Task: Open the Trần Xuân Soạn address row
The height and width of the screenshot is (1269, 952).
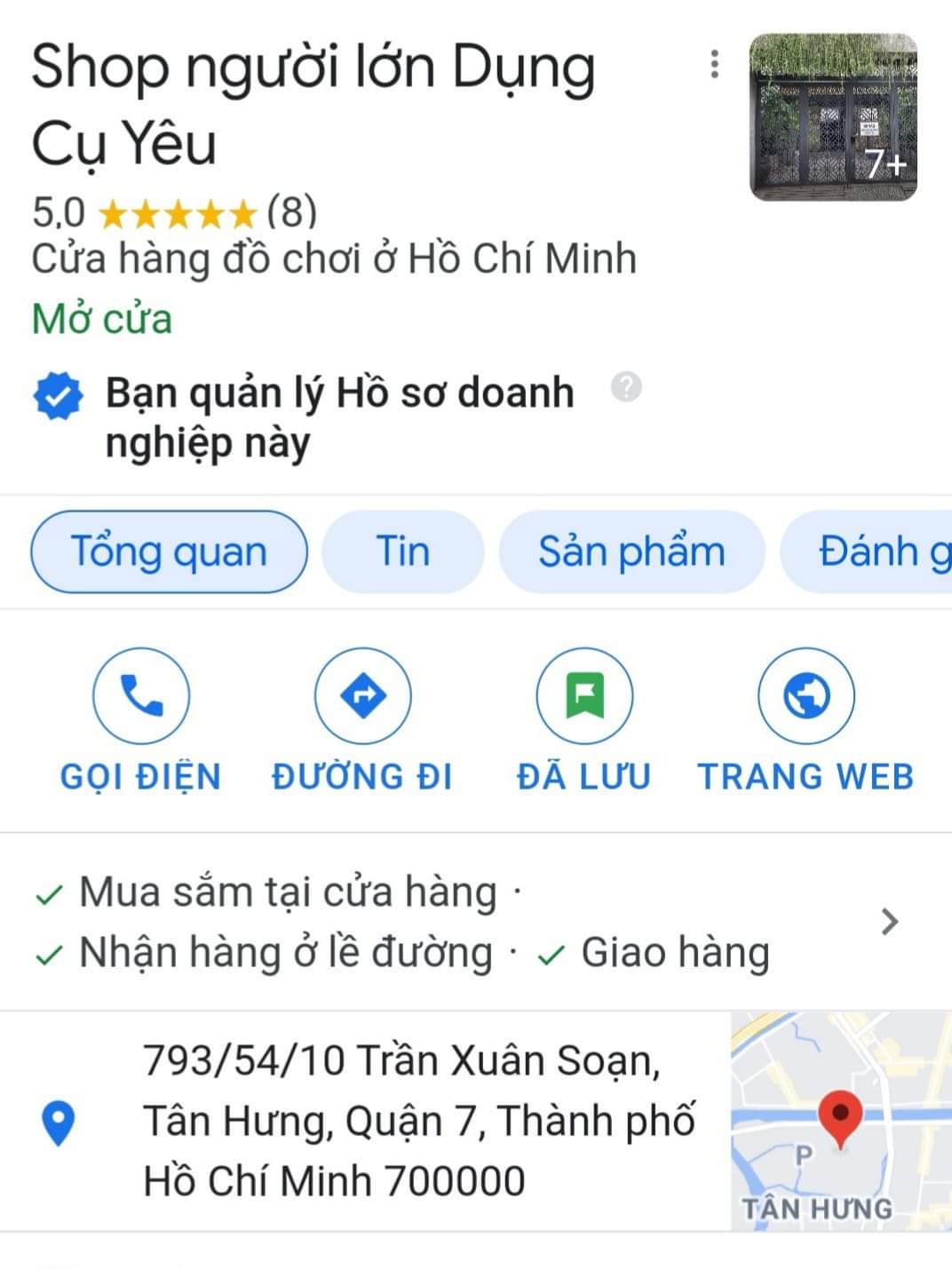Action: point(417,1121)
